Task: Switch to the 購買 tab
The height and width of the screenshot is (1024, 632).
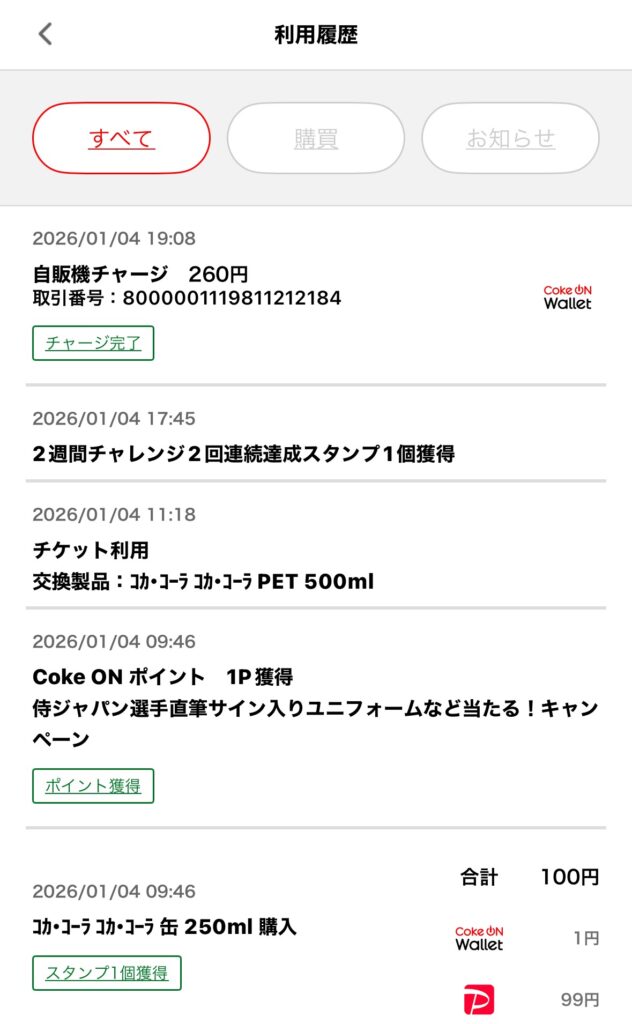Action: pyautogui.click(x=316, y=138)
